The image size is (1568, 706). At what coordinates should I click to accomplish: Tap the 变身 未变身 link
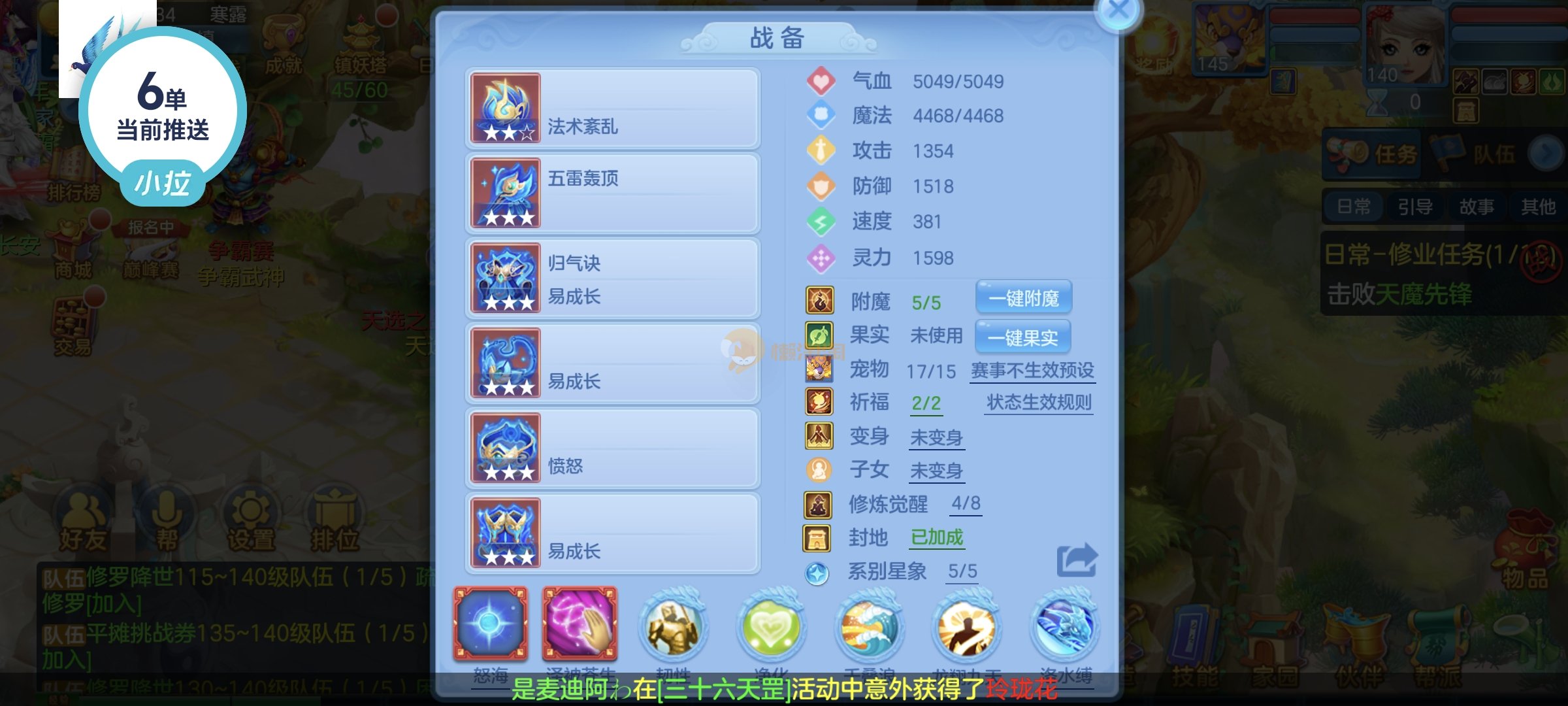[936, 437]
